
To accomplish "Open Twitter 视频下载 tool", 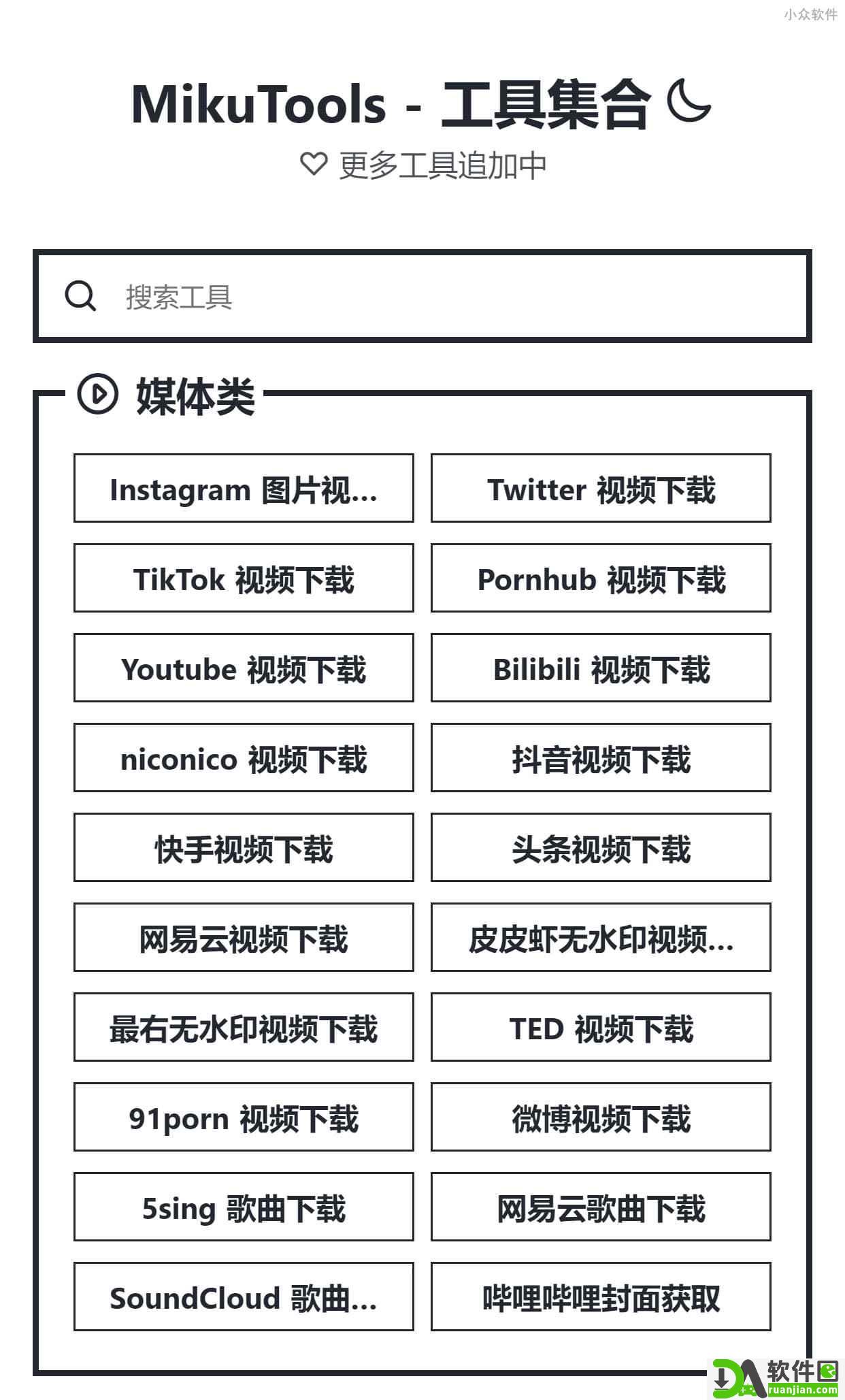I will (601, 489).
